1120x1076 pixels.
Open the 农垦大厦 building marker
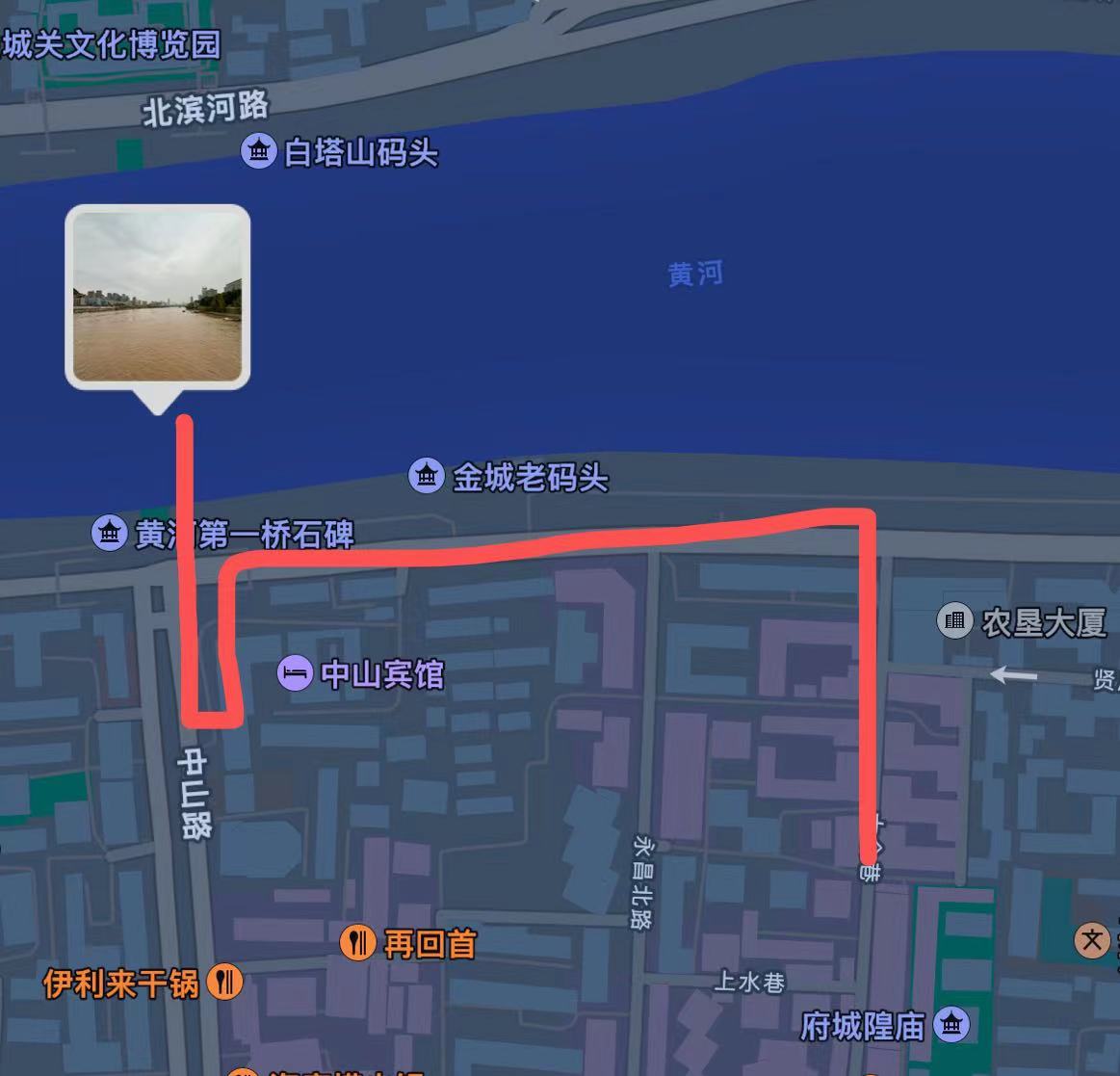(x=954, y=621)
